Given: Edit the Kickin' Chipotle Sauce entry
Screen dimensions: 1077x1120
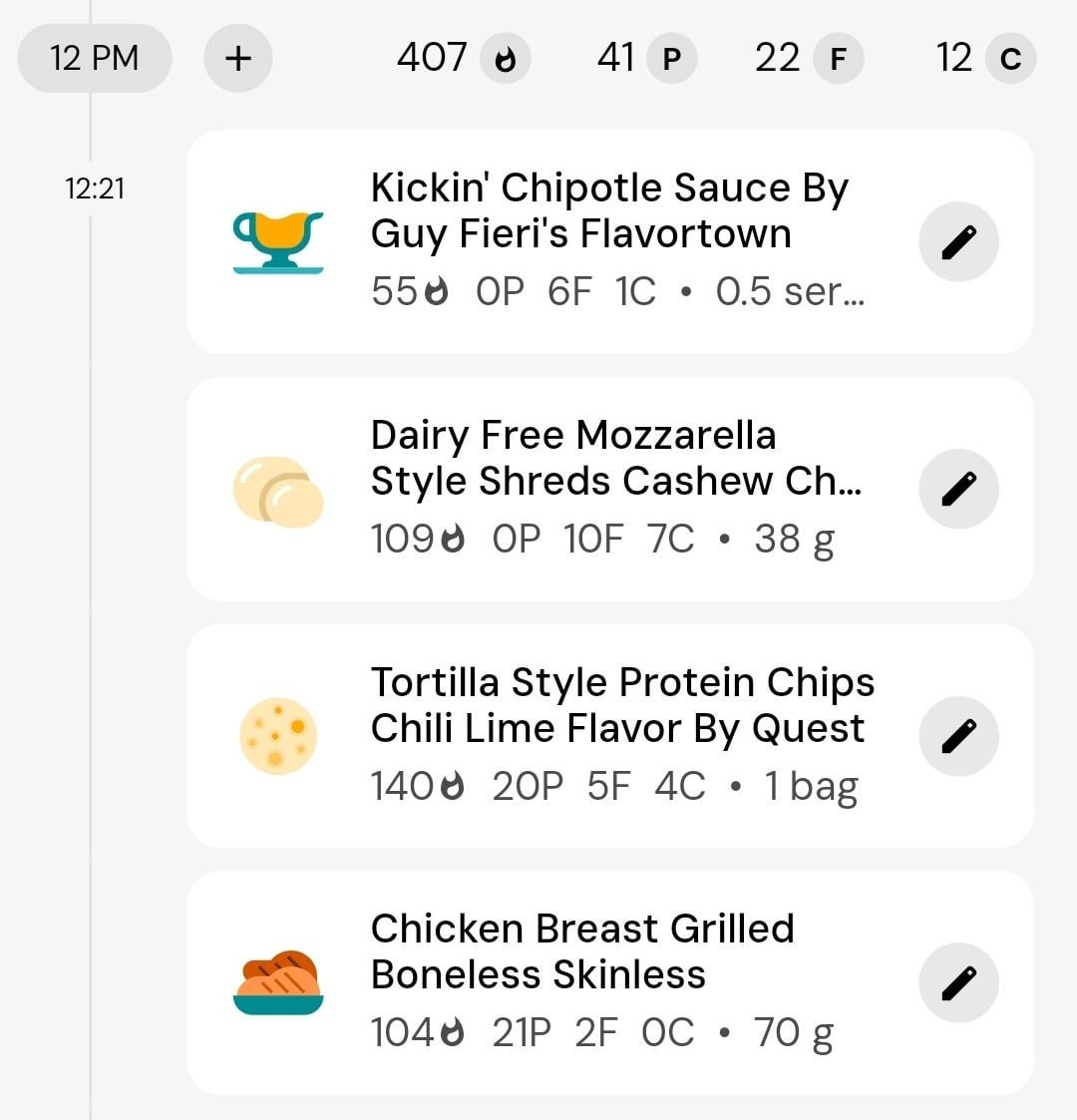Looking at the screenshot, I should coord(957,242).
